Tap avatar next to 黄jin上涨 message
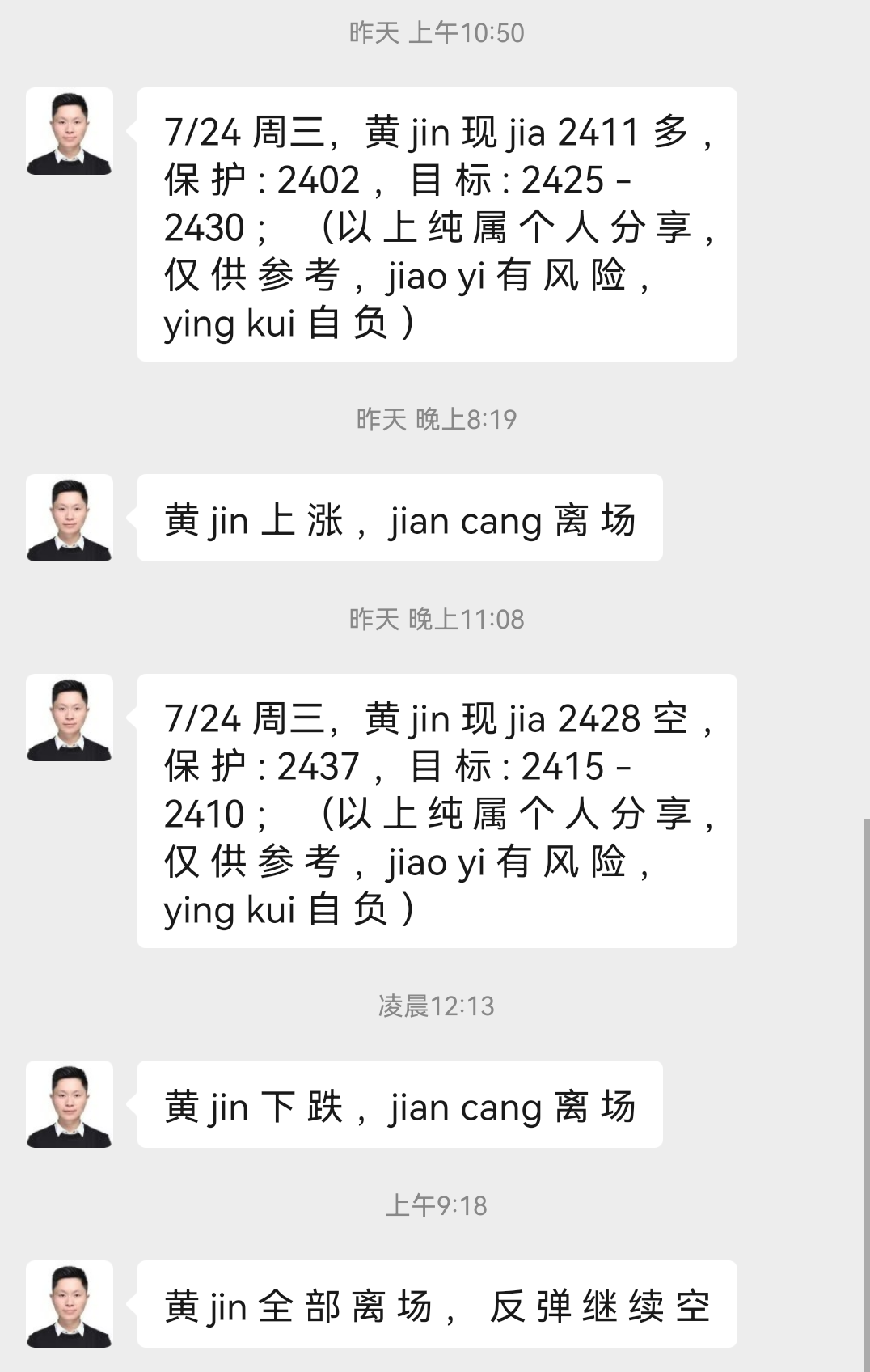Viewport: 870px width, 1372px height. coord(70,518)
